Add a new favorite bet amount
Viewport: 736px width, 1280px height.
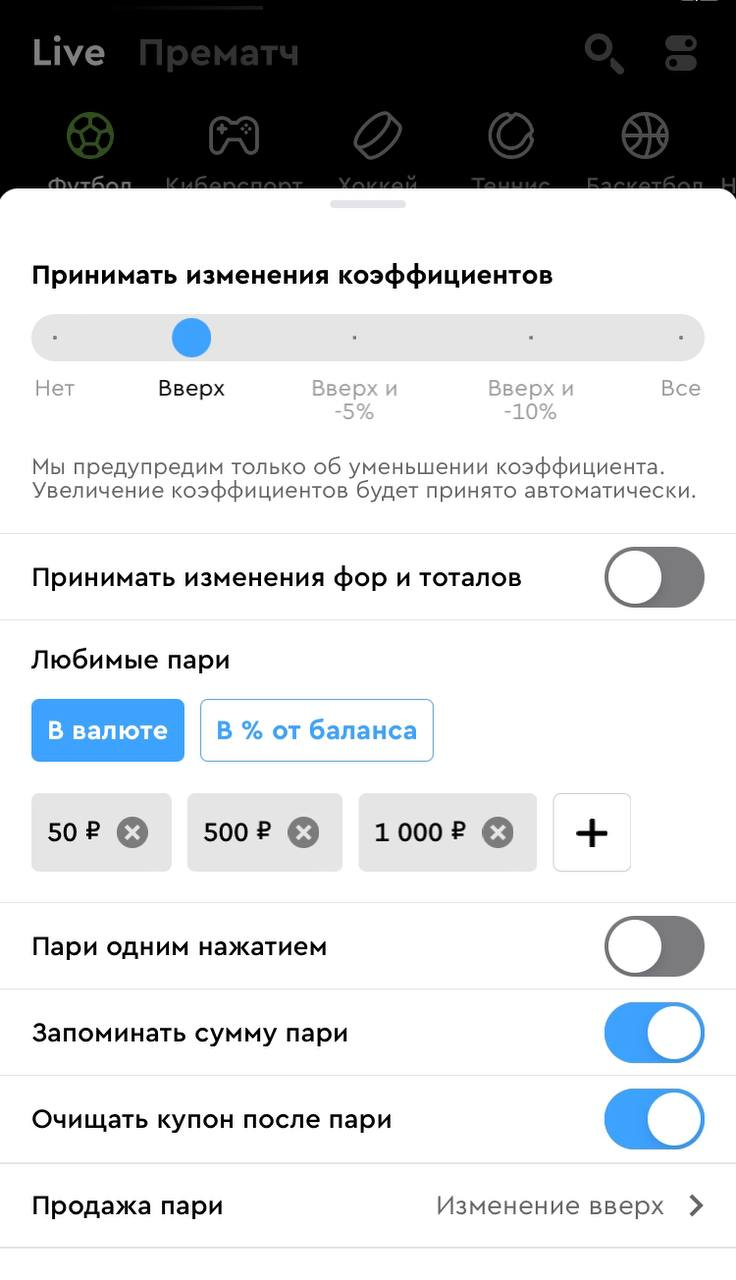point(592,832)
